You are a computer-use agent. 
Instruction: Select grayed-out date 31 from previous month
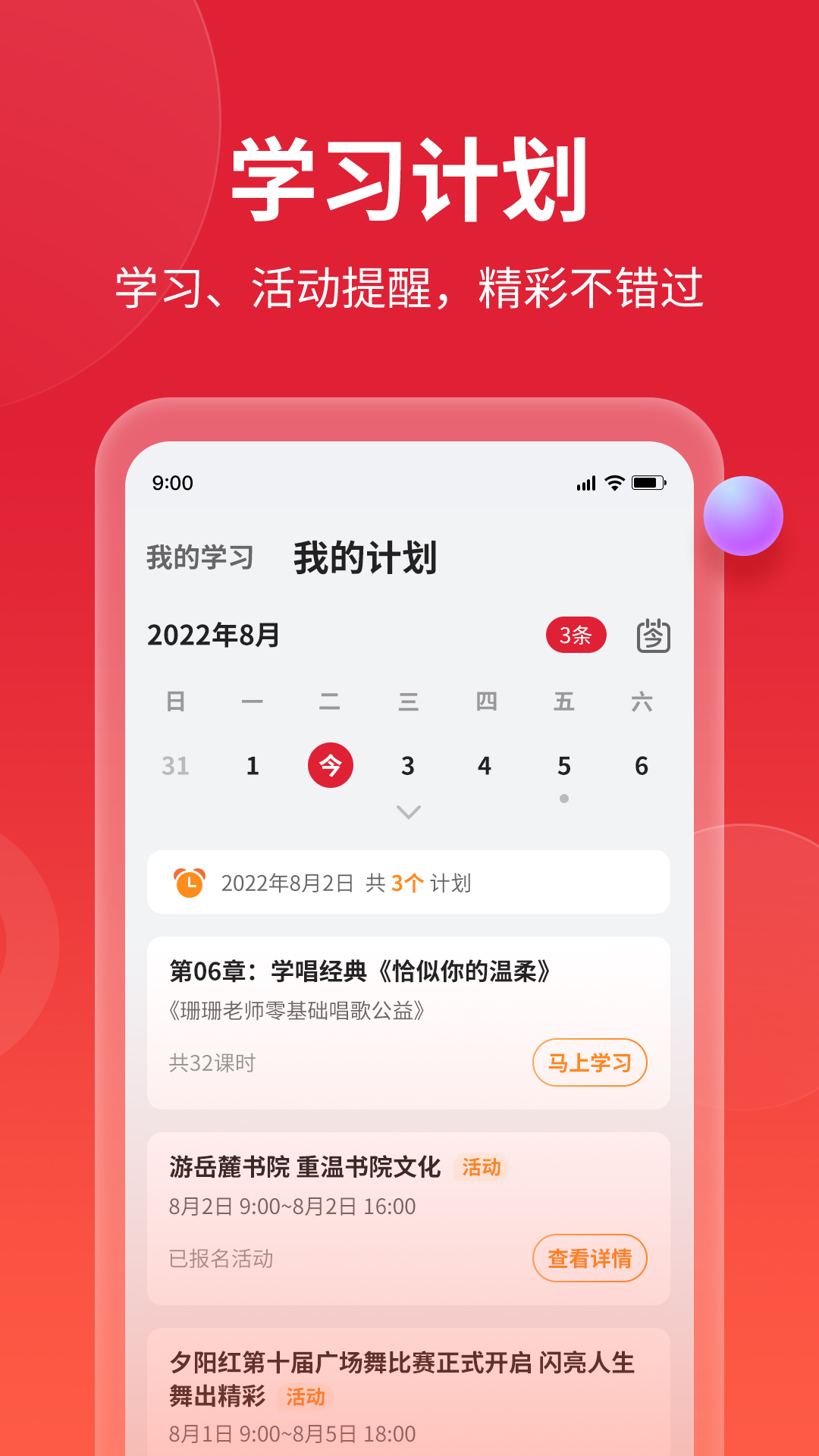tap(176, 766)
